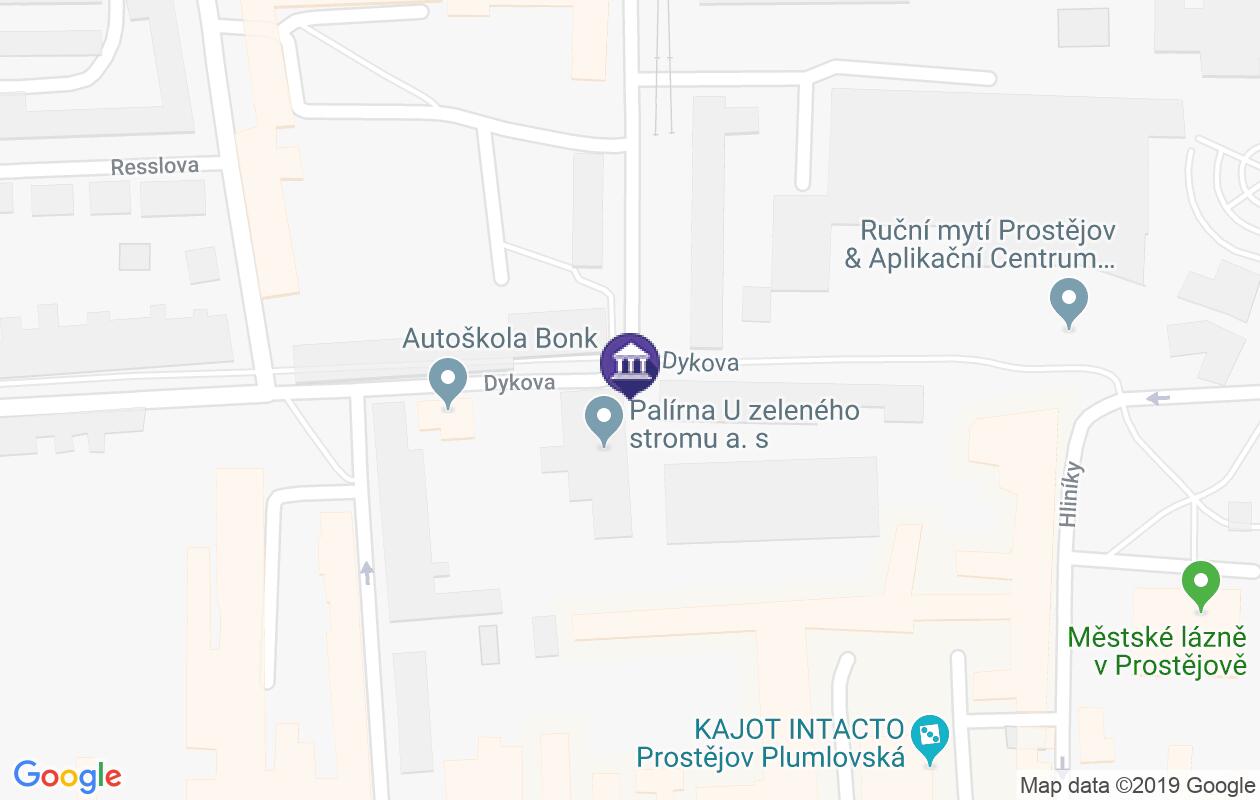Open Palírna U zeleného stromu place pin
The height and width of the screenshot is (800, 1260).
(603, 421)
